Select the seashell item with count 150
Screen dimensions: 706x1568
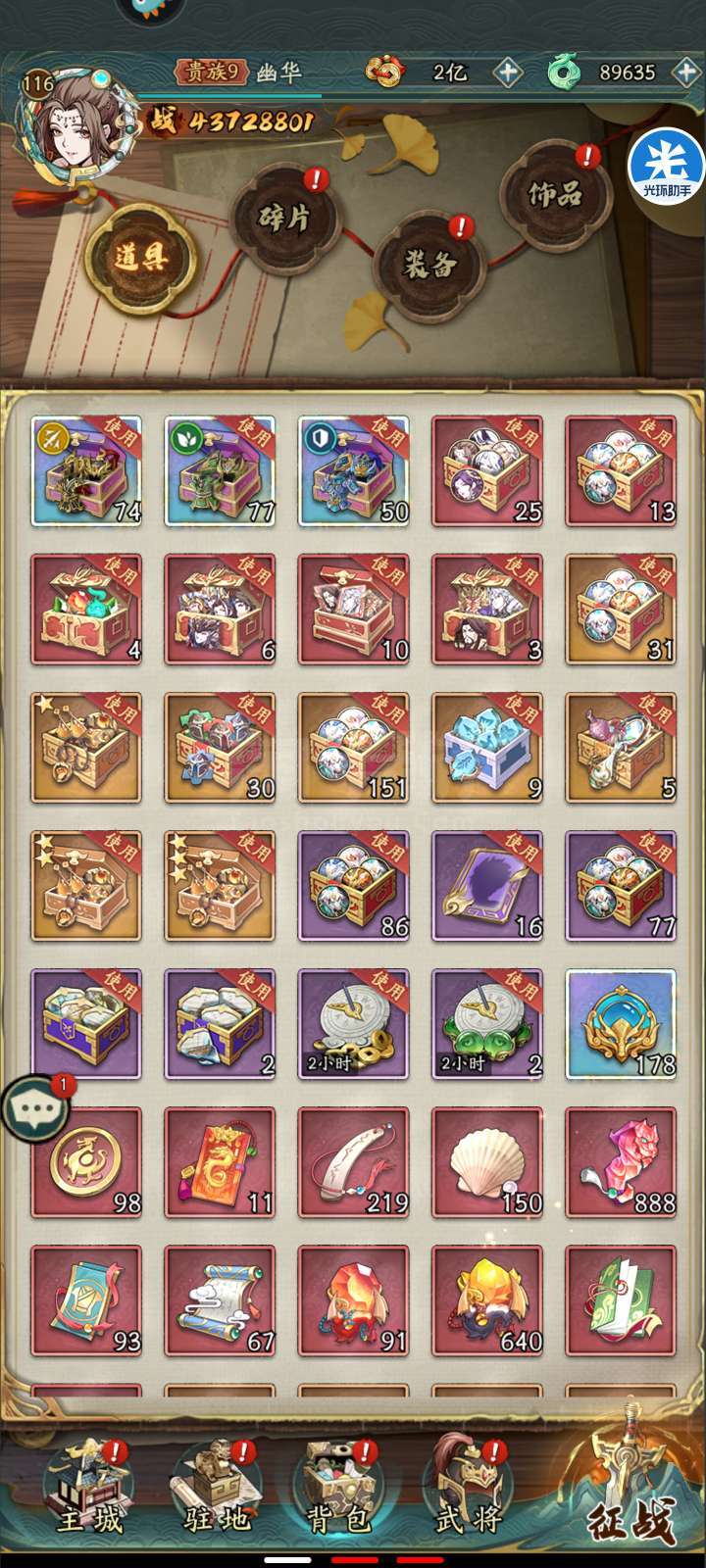(x=487, y=1162)
